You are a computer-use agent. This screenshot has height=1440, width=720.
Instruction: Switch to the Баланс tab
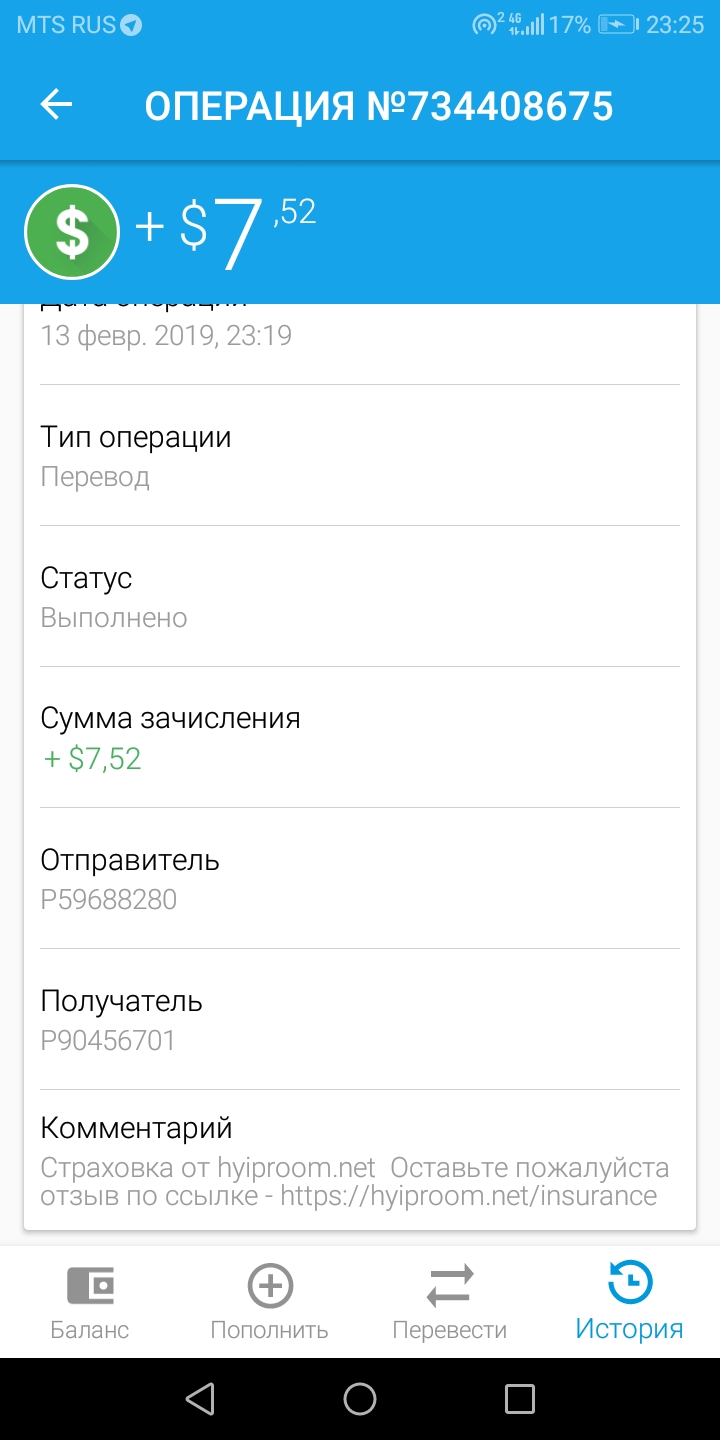90,1301
